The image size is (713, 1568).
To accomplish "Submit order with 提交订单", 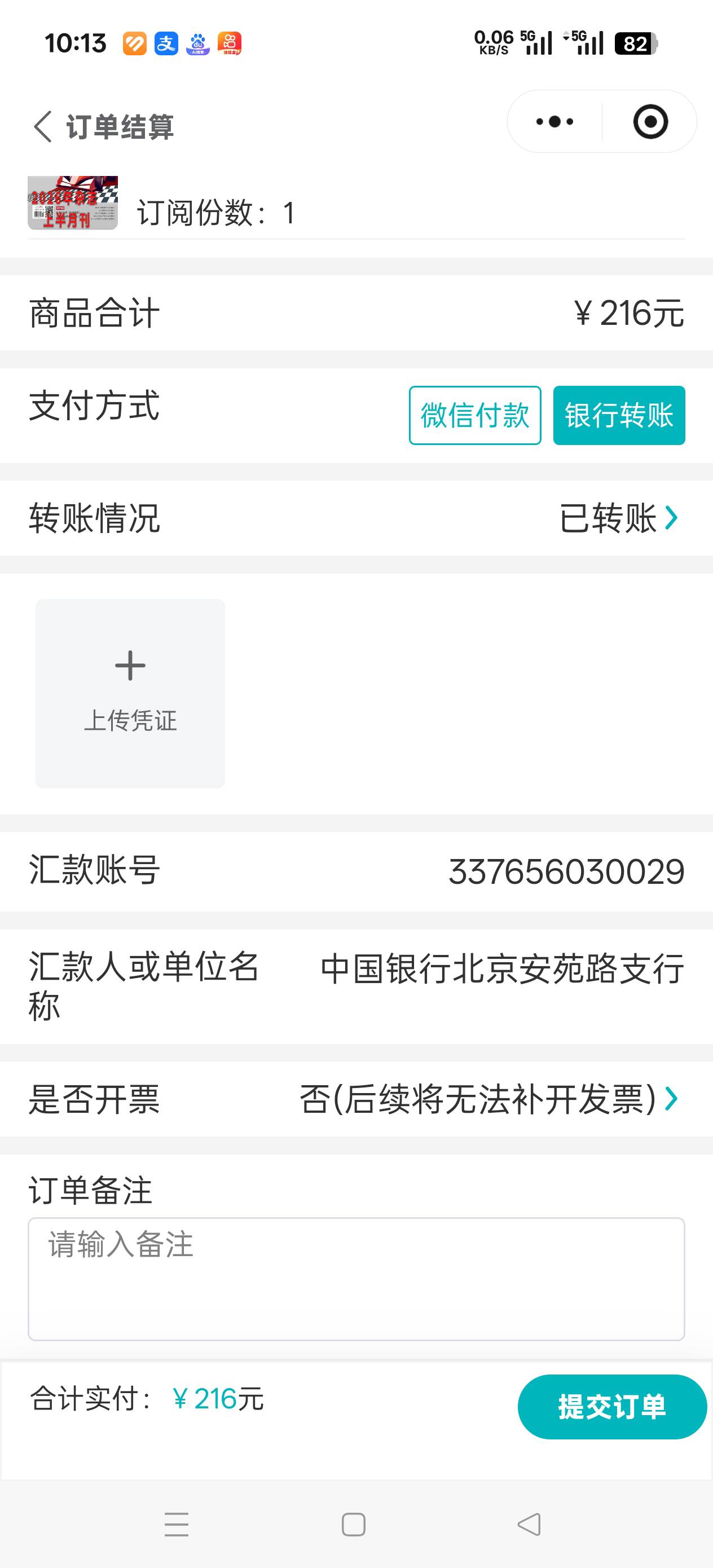I will pos(611,1407).
